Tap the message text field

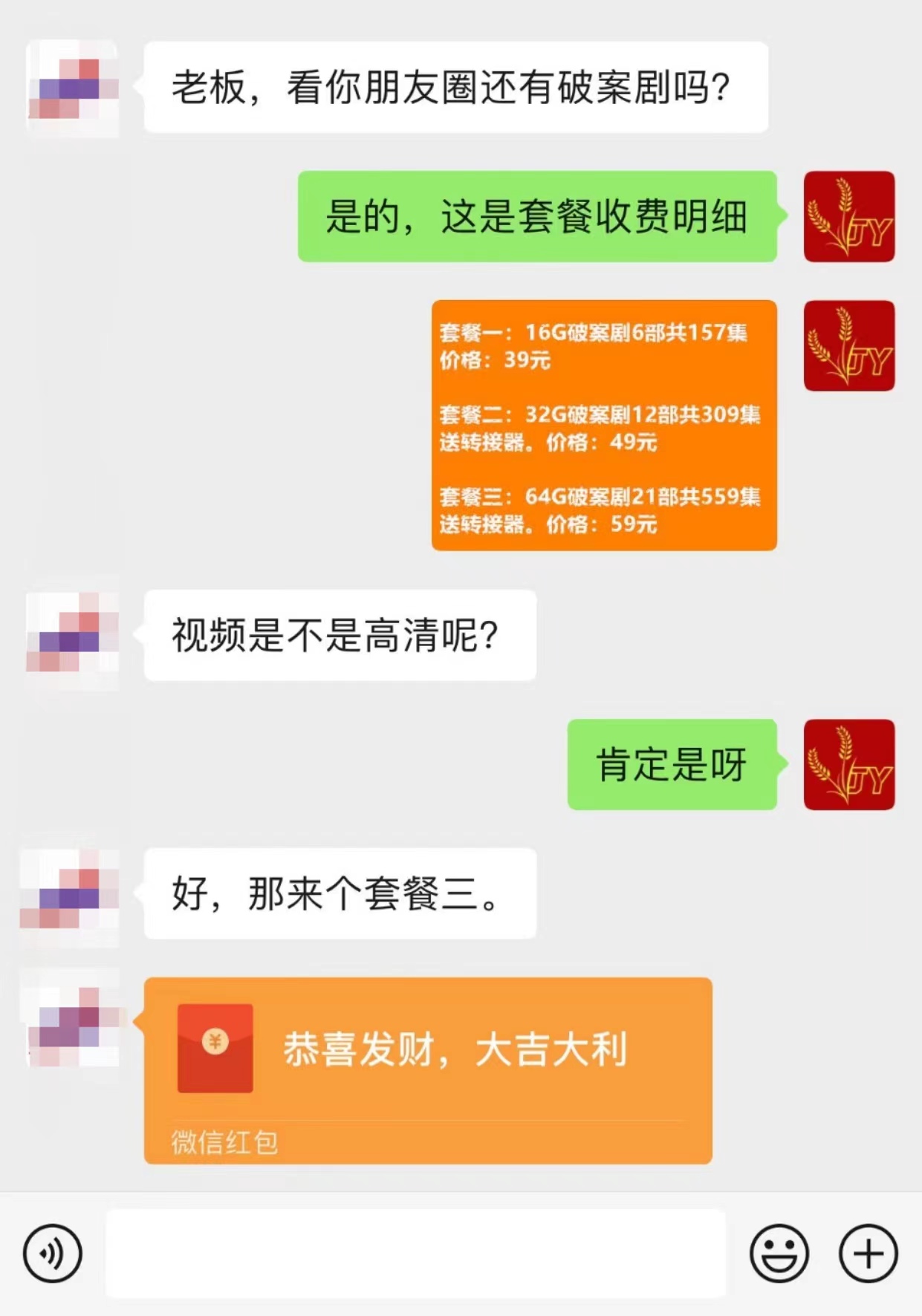415,1254
